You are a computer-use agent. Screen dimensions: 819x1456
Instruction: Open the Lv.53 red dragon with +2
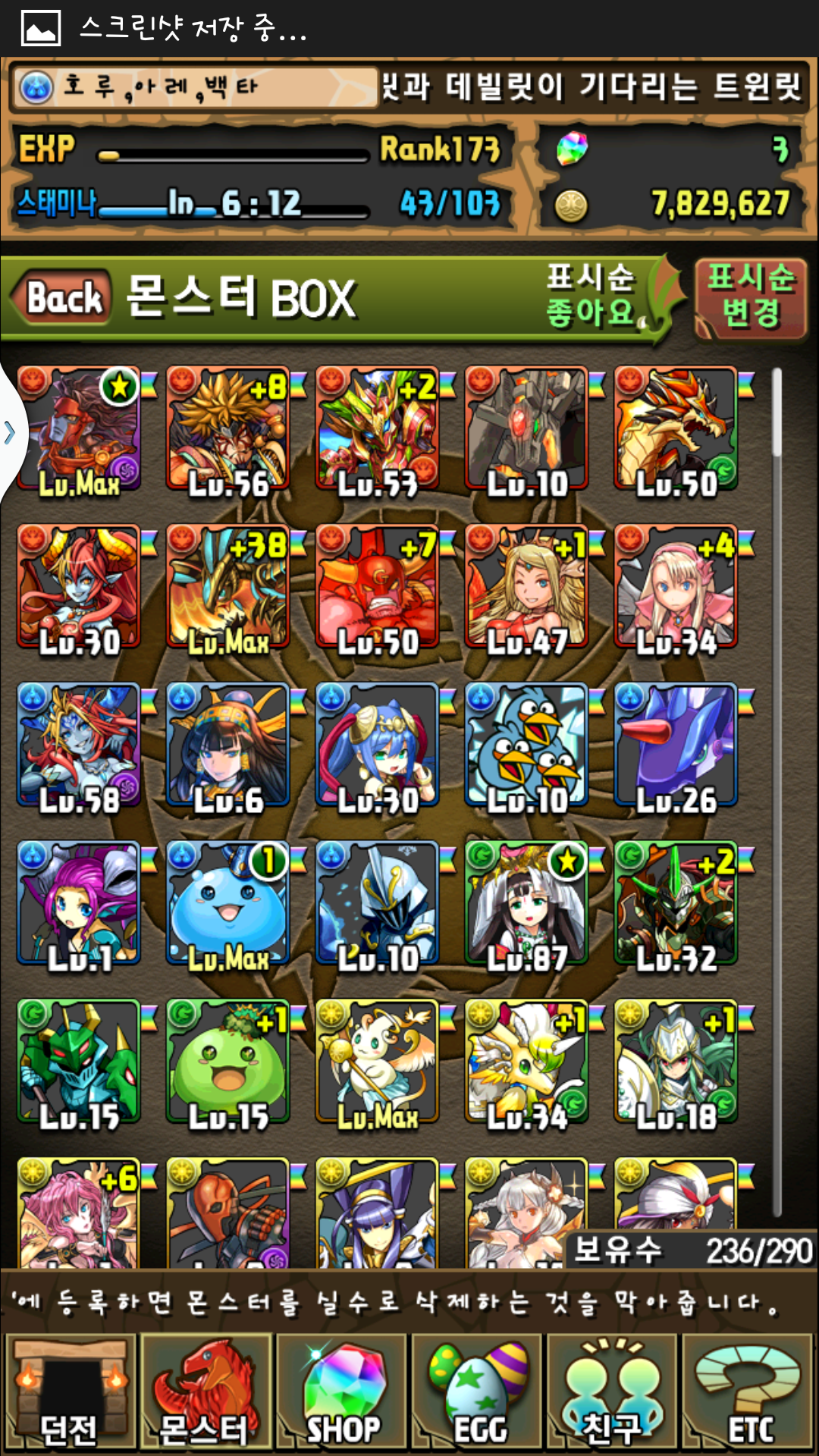[x=378, y=429]
